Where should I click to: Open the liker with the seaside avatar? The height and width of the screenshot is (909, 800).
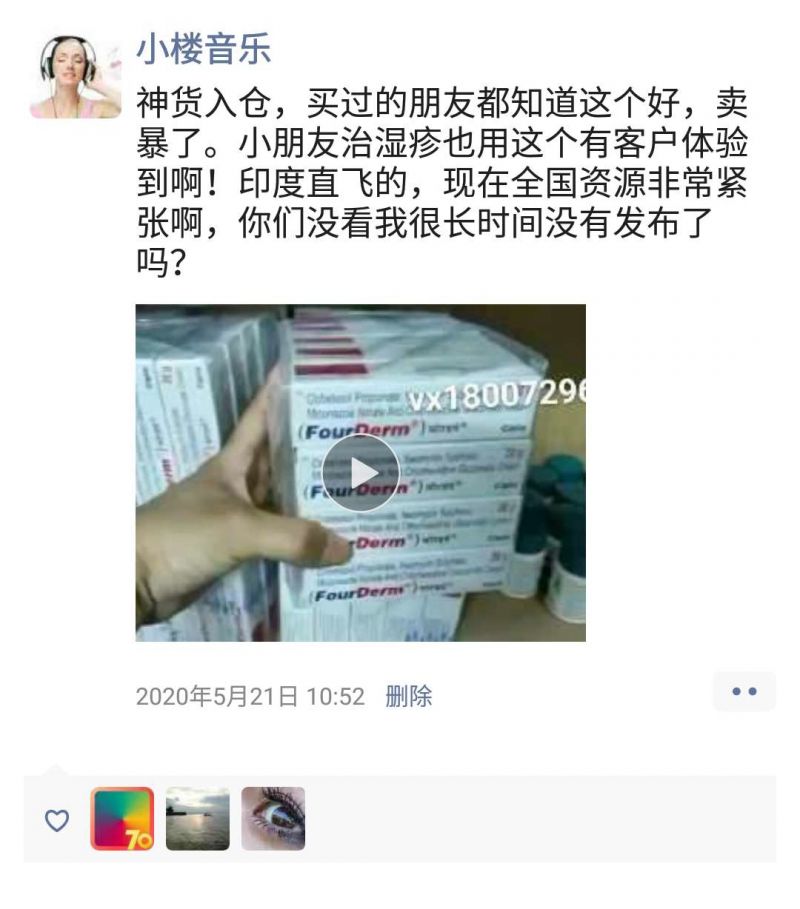pyautogui.click(x=198, y=819)
